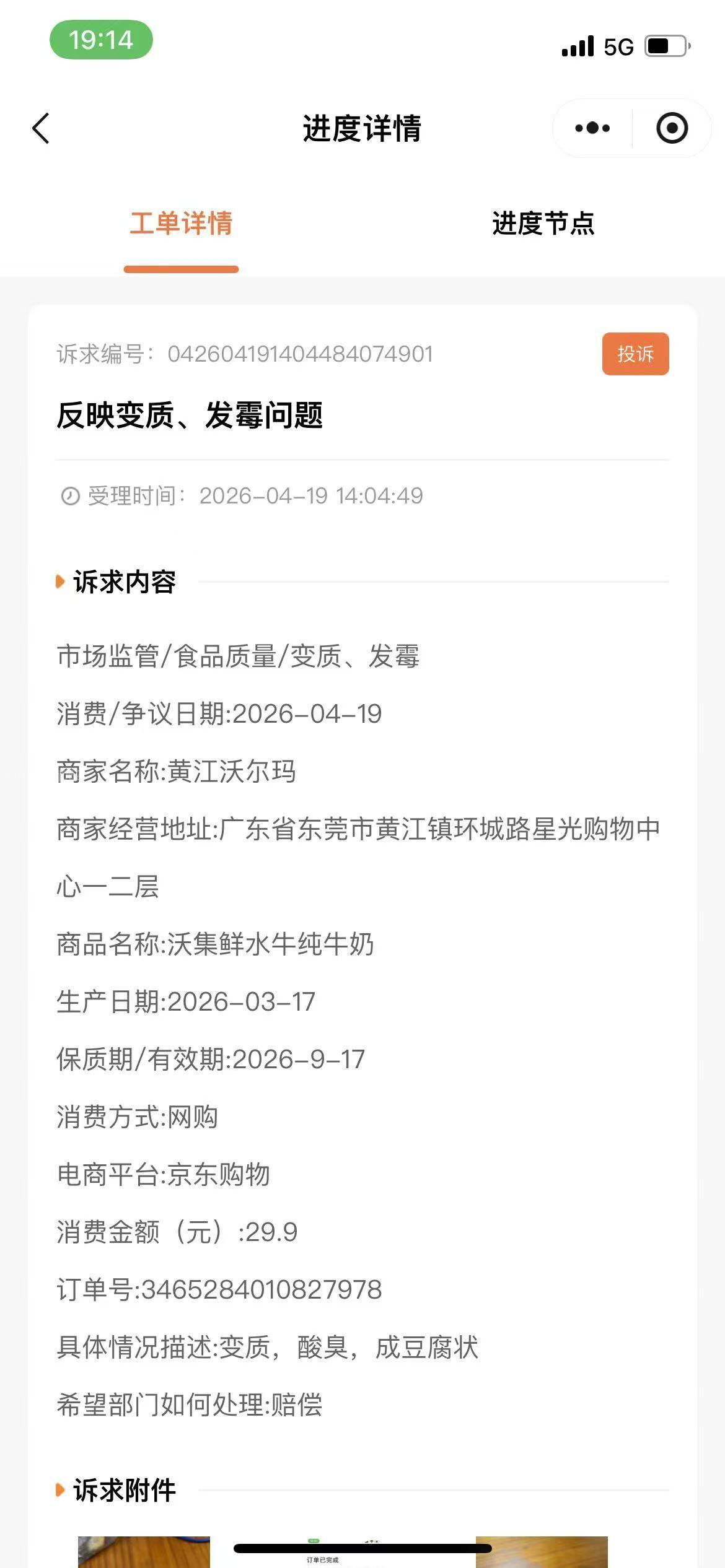Image resolution: width=725 pixels, height=1568 pixels.
Task: Open the mini program more options menu
Action: point(592,128)
